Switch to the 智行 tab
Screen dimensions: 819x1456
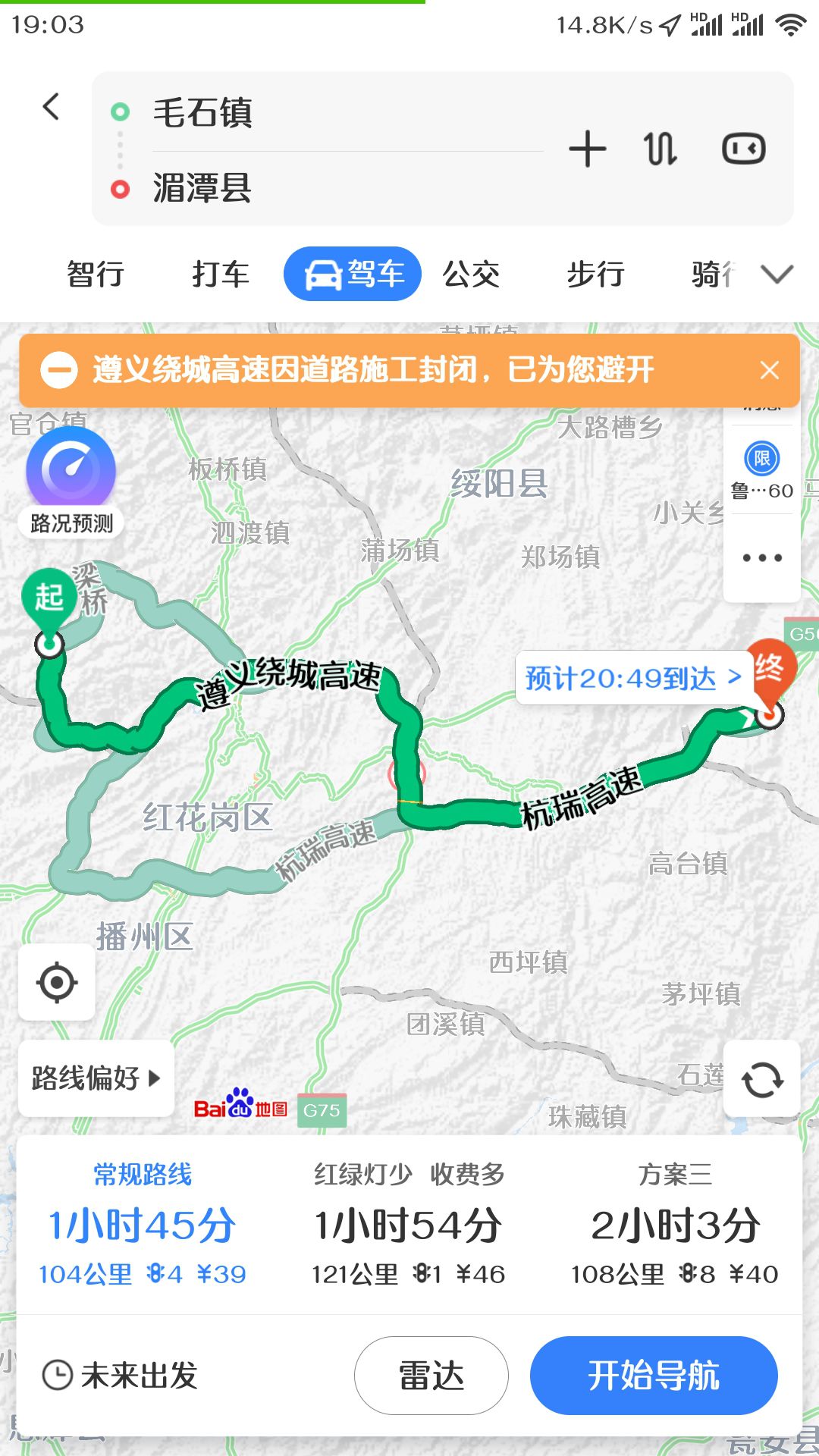click(95, 274)
